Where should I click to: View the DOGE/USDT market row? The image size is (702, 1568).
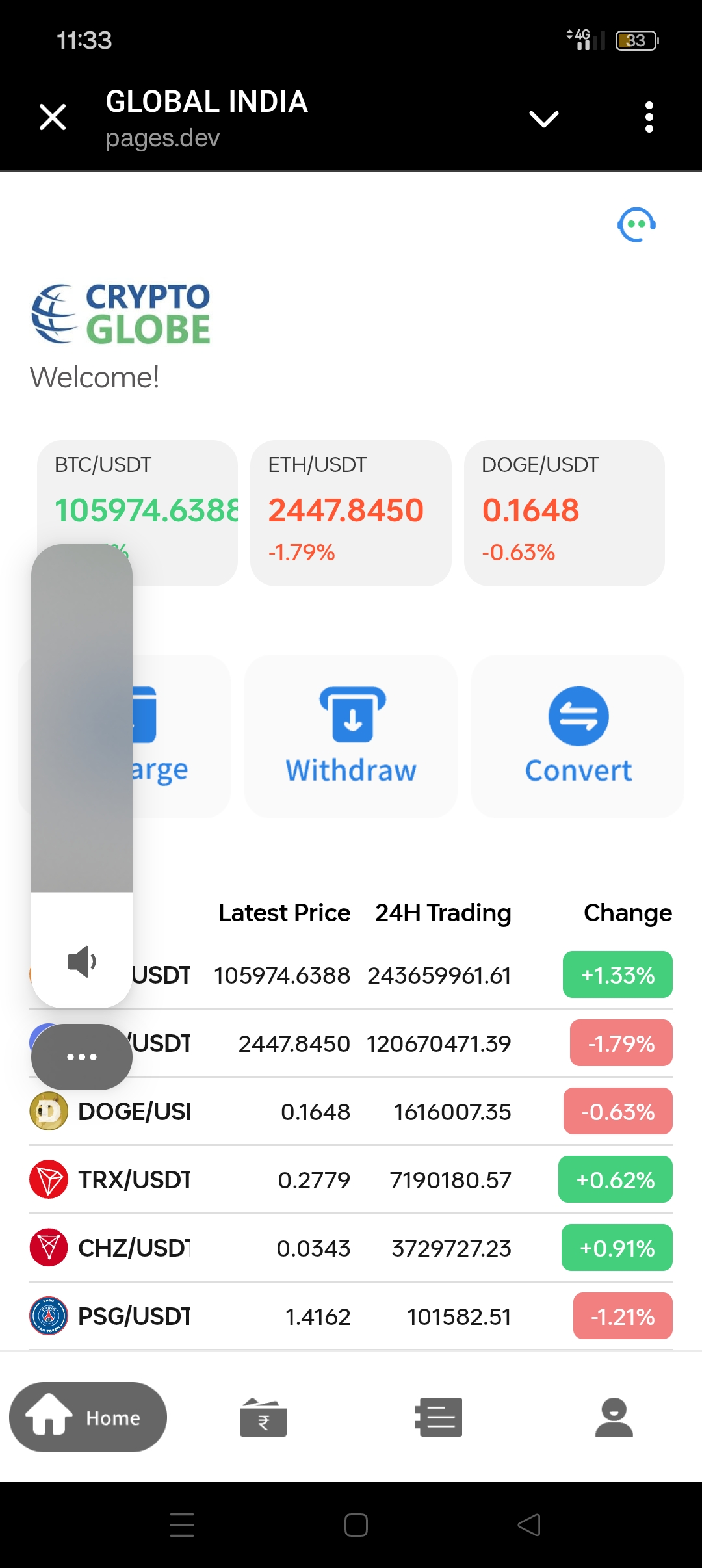click(351, 1112)
